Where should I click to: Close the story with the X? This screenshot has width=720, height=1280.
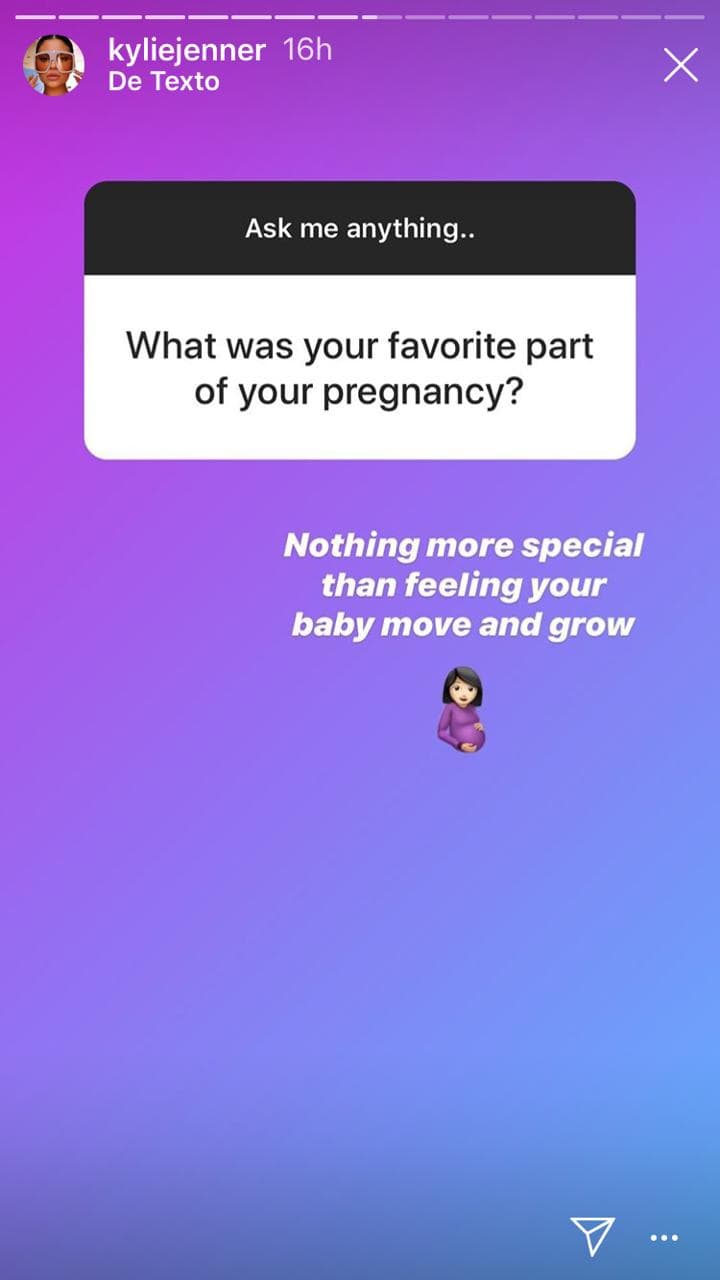coord(681,64)
